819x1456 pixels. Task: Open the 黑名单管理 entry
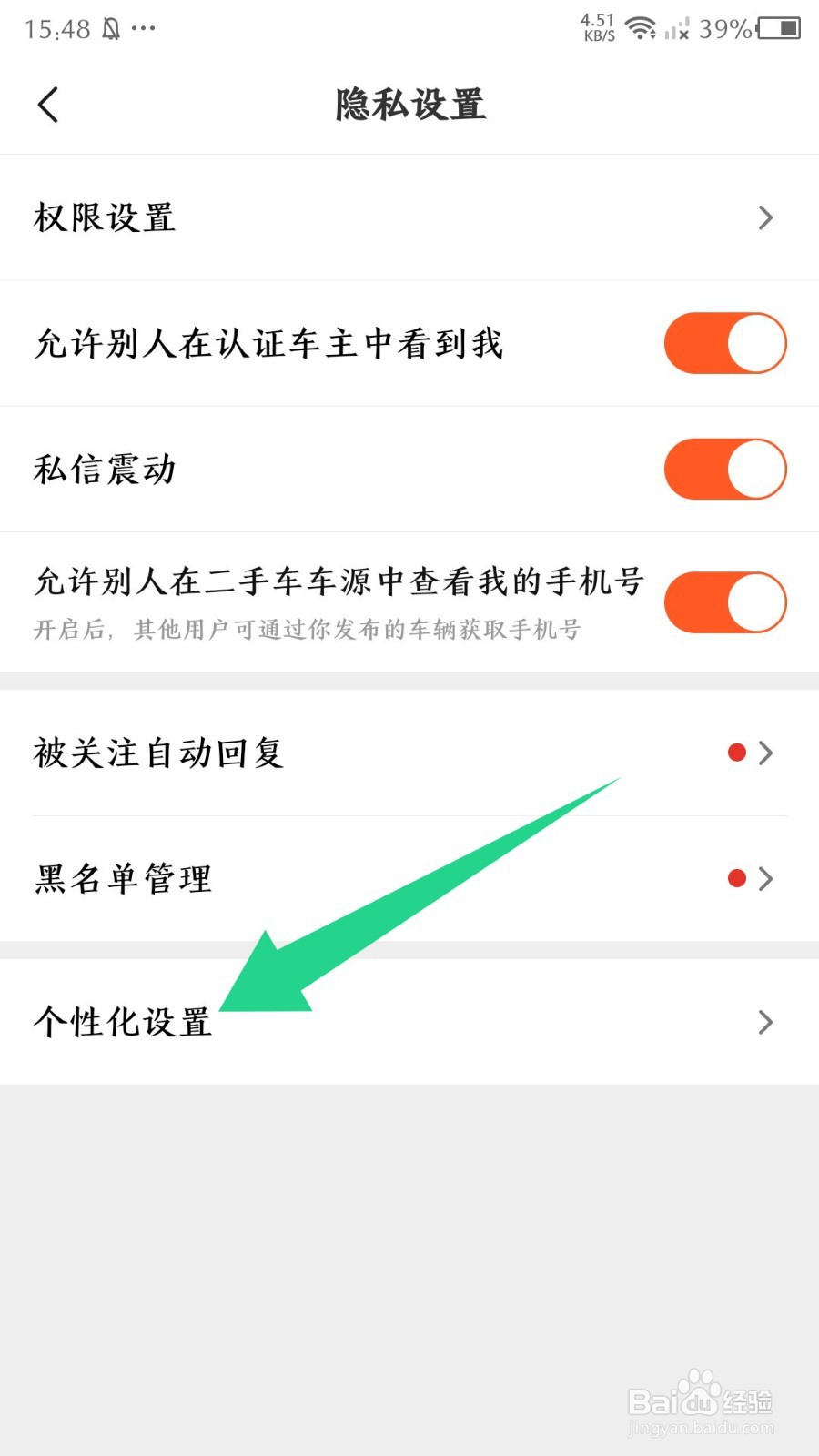click(123, 878)
